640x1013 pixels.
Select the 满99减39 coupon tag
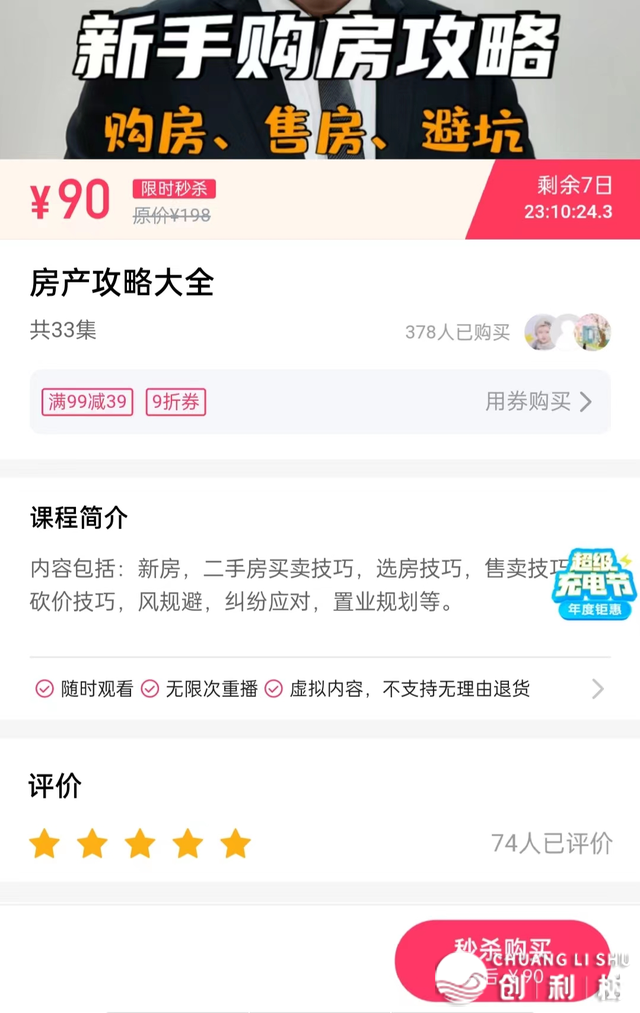(87, 402)
